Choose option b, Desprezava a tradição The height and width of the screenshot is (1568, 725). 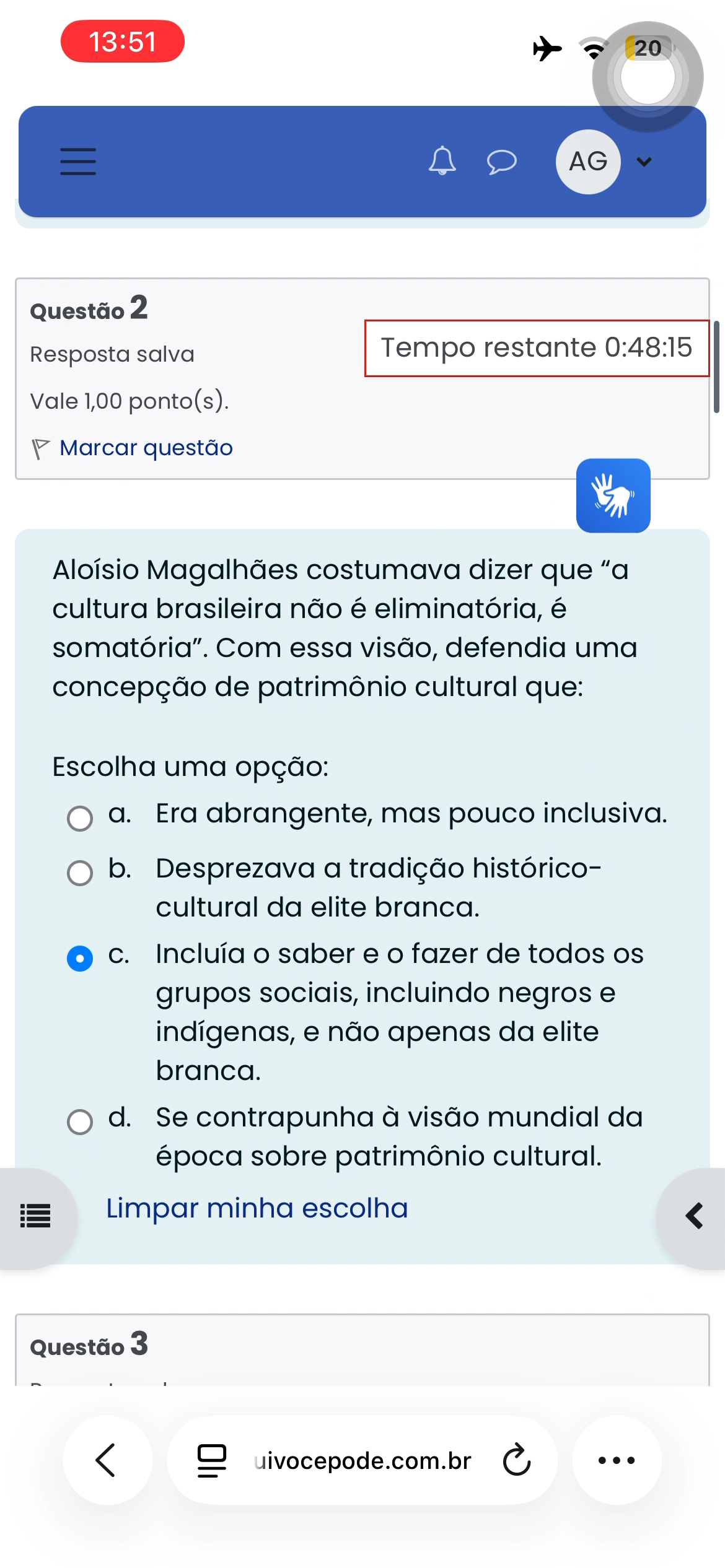click(80, 873)
